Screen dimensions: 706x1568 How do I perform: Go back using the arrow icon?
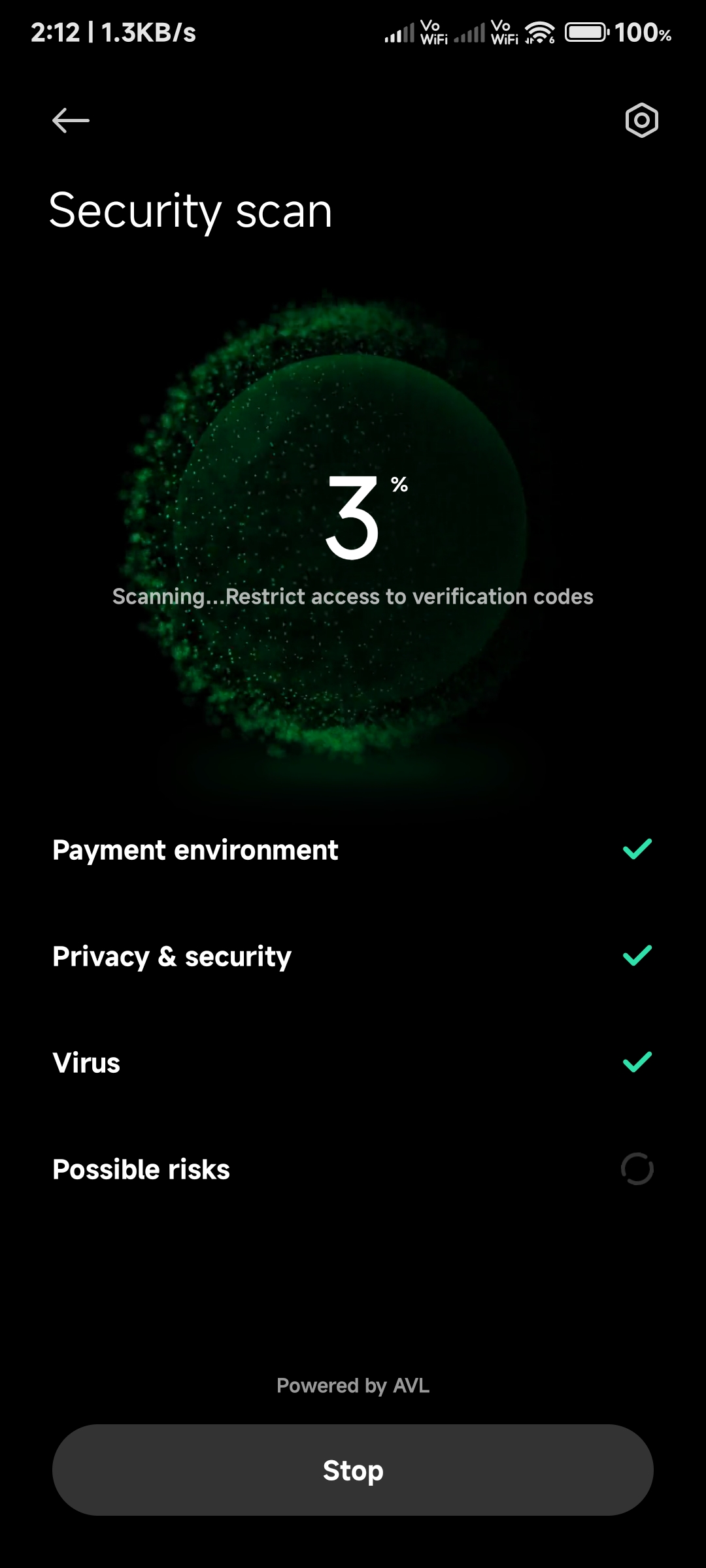(71, 121)
